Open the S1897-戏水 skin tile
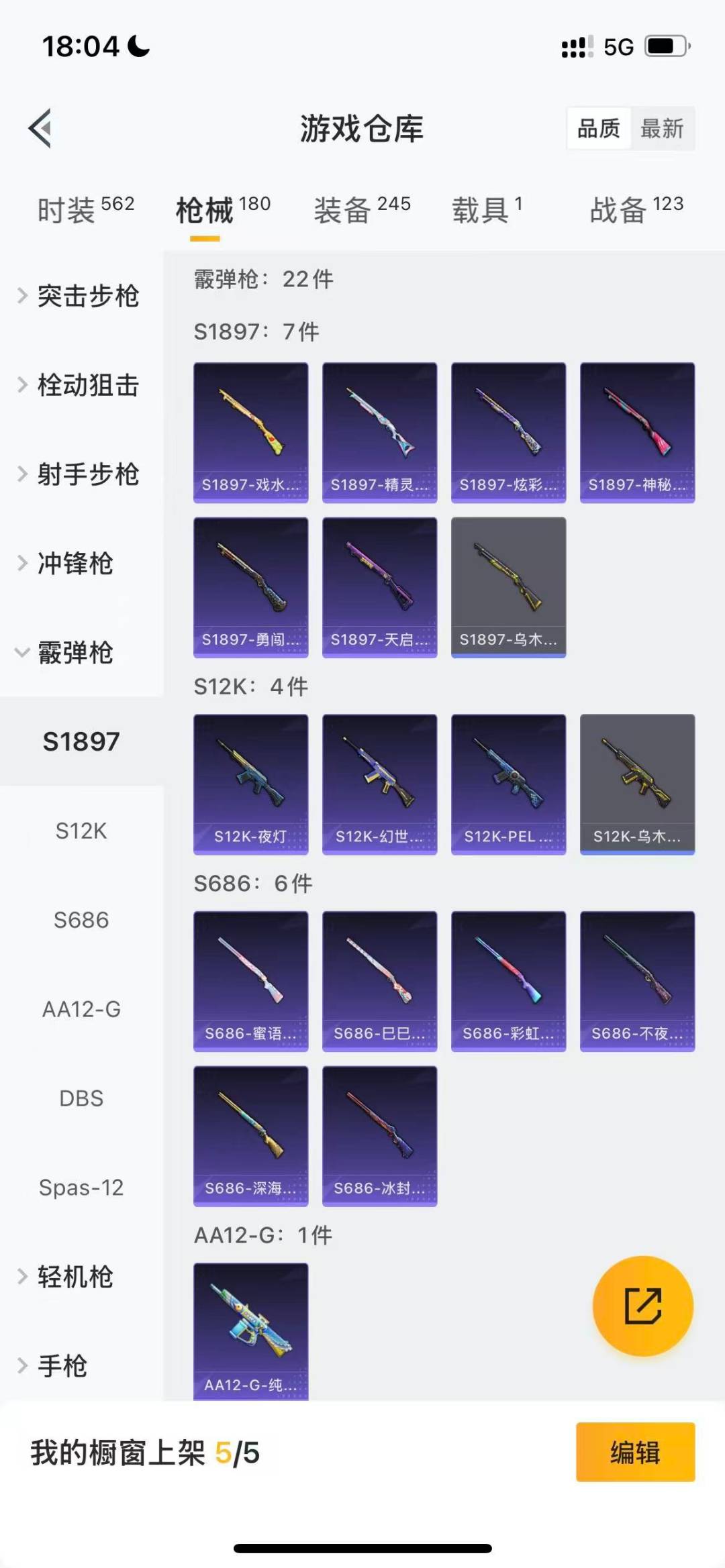Image resolution: width=725 pixels, height=1568 pixels. [251, 433]
